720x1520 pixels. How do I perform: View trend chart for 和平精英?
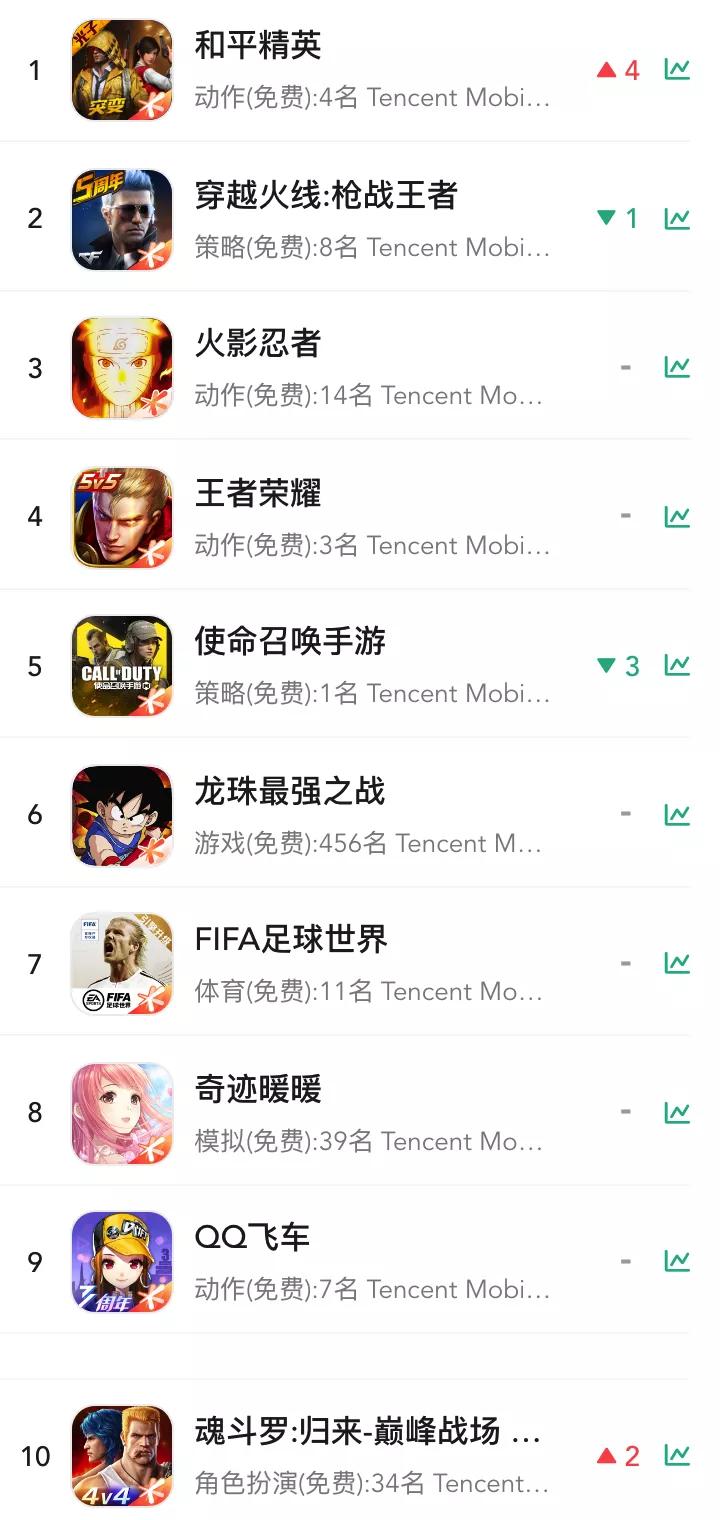tap(677, 70)
